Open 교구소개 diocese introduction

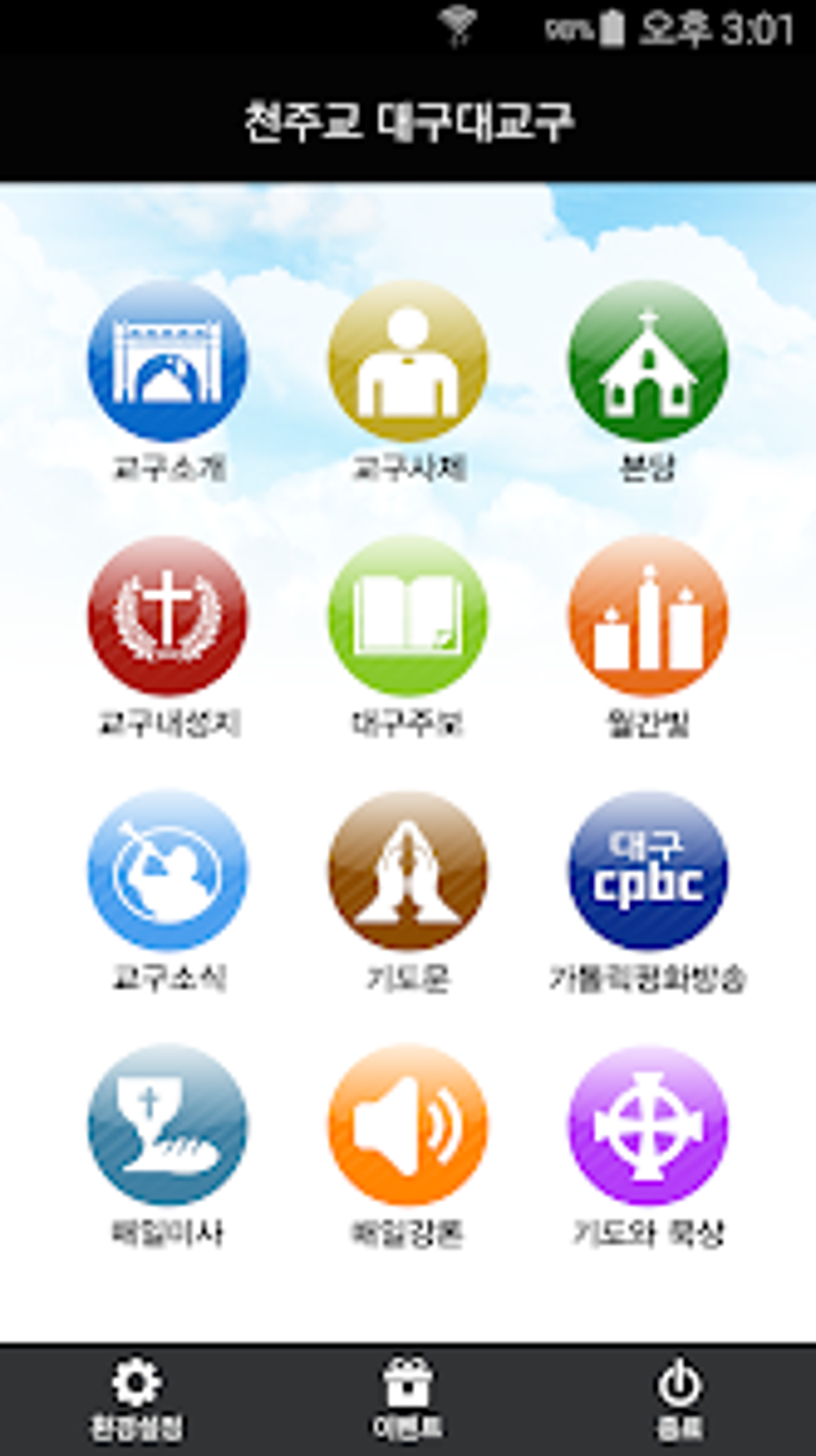pyautogui.click(x=168, y=361)
